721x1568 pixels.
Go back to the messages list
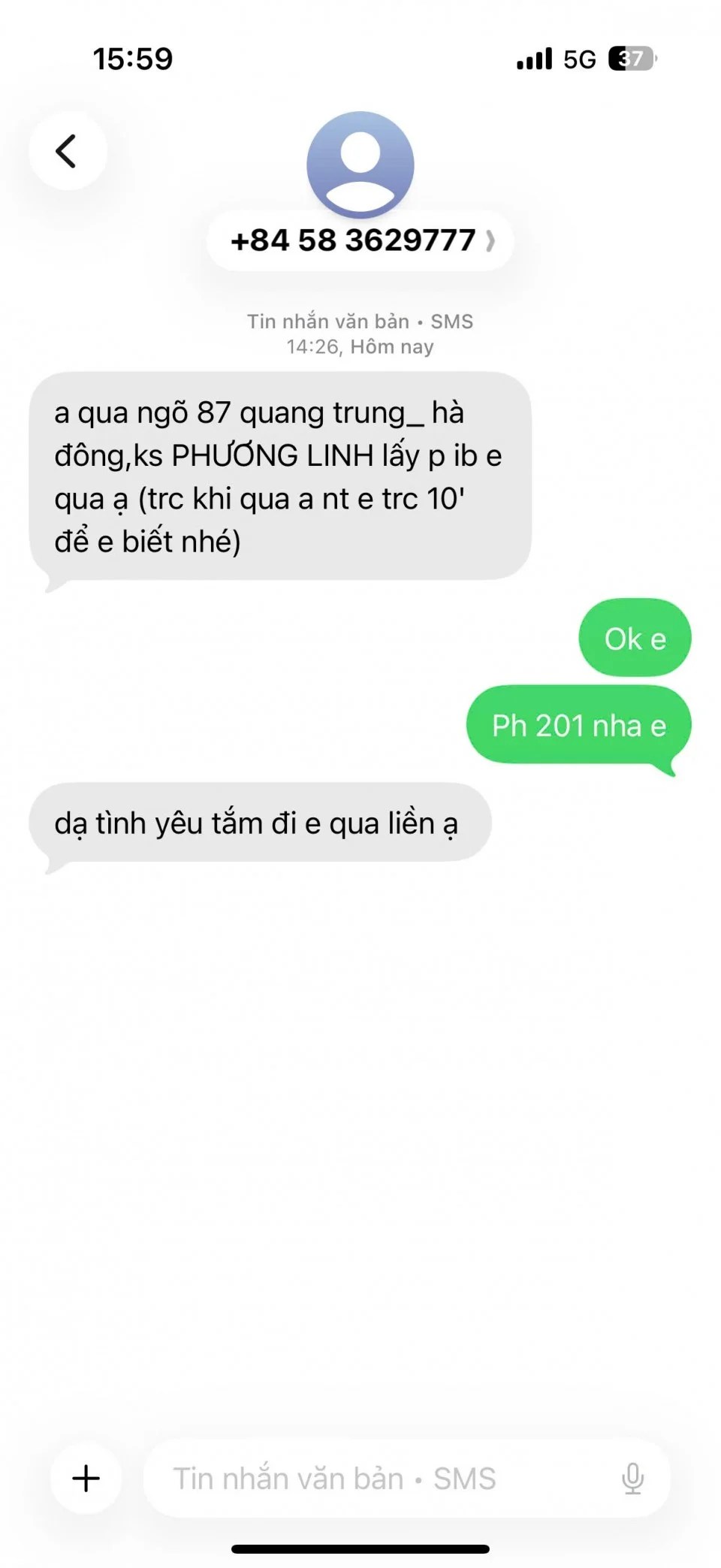[67, 151]
